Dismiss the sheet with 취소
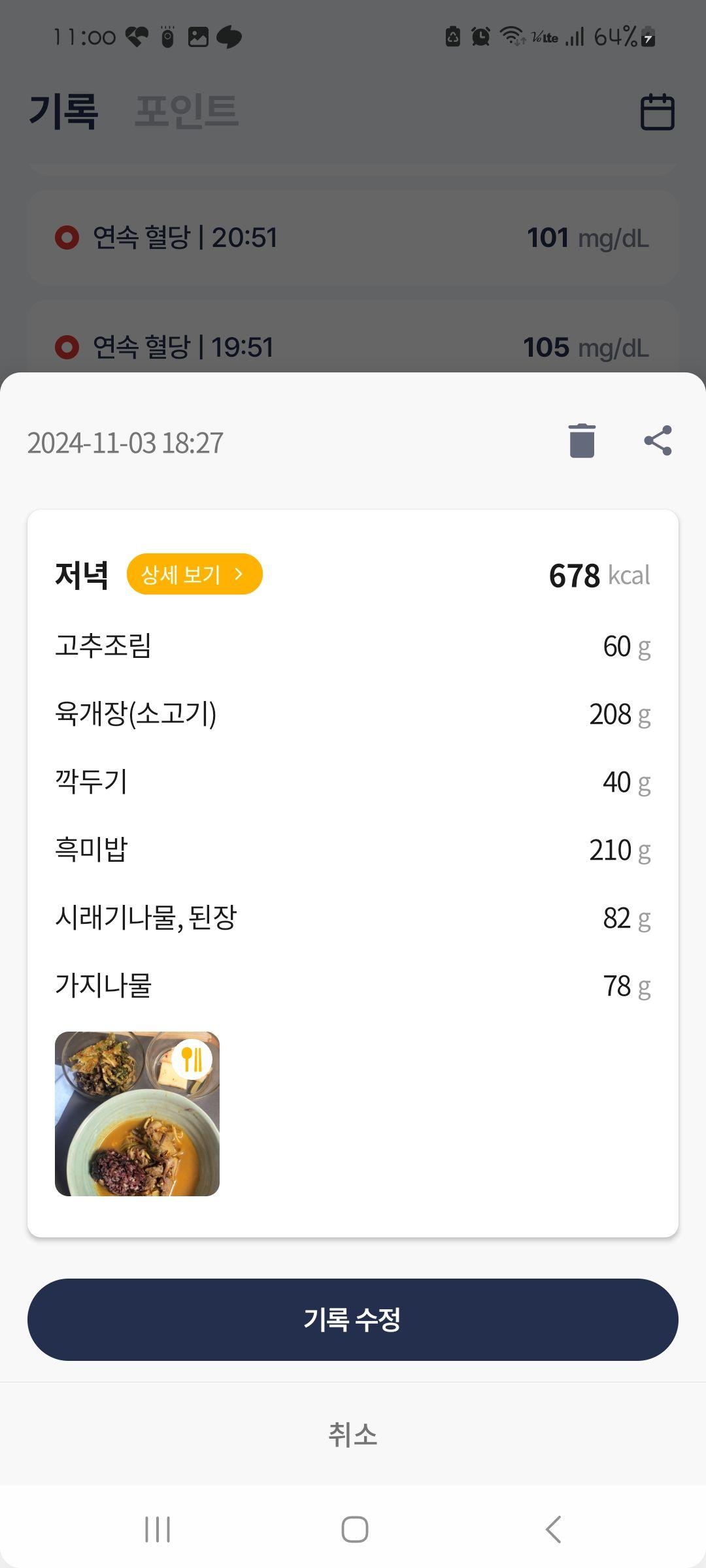This screenshot has height=1568, width=706. (352, 1434)
